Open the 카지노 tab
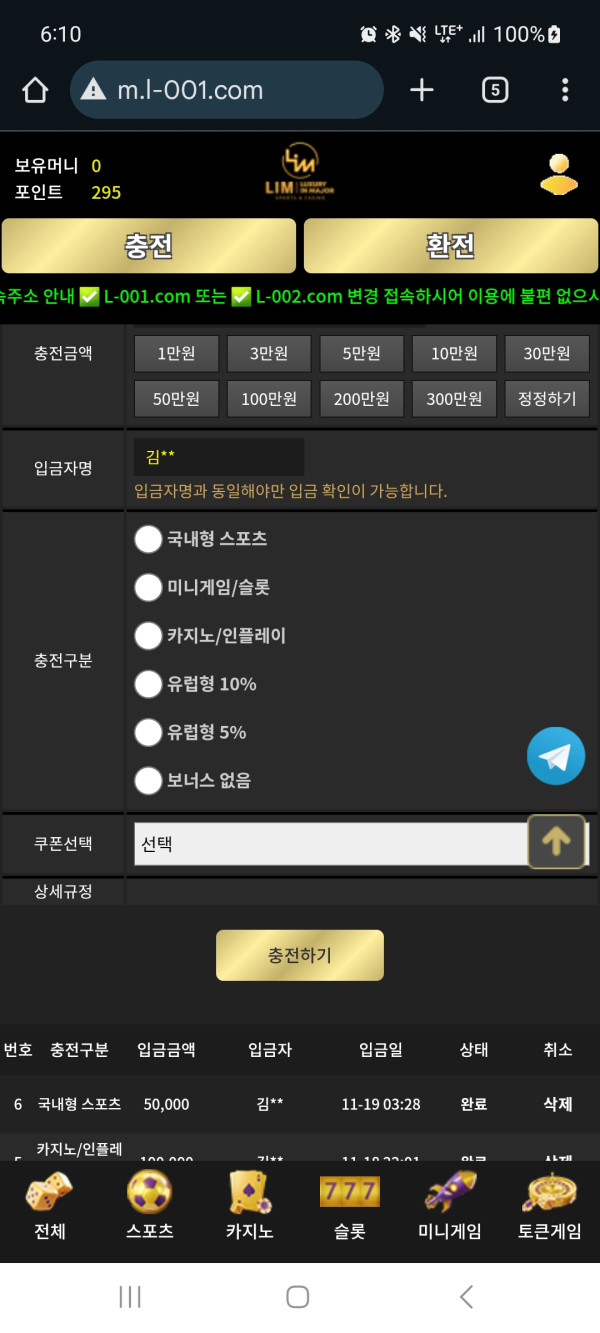 pyautogui.click(x=249, y=1205)
